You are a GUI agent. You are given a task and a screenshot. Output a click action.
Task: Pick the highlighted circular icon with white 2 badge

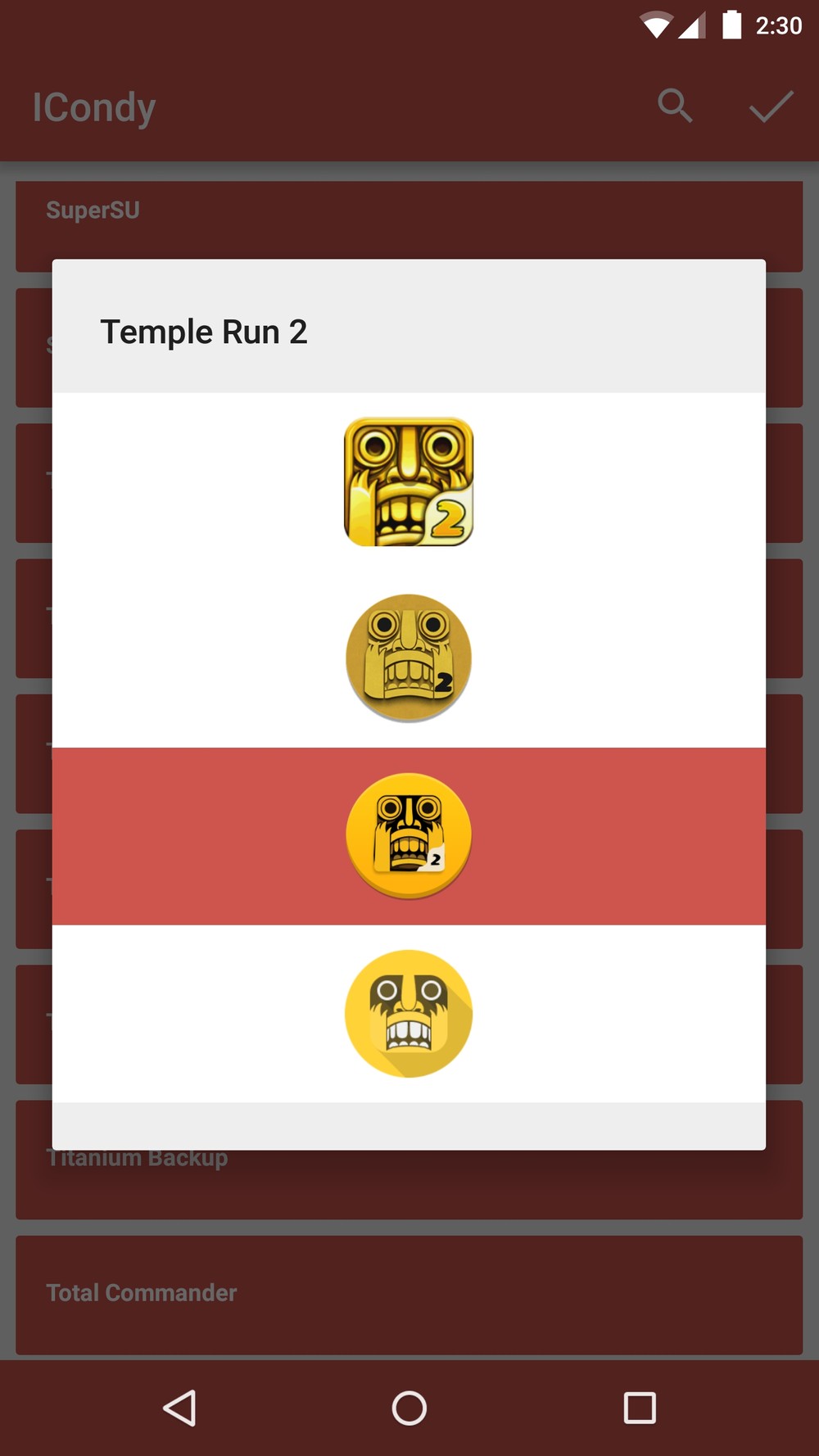[409, 836]
